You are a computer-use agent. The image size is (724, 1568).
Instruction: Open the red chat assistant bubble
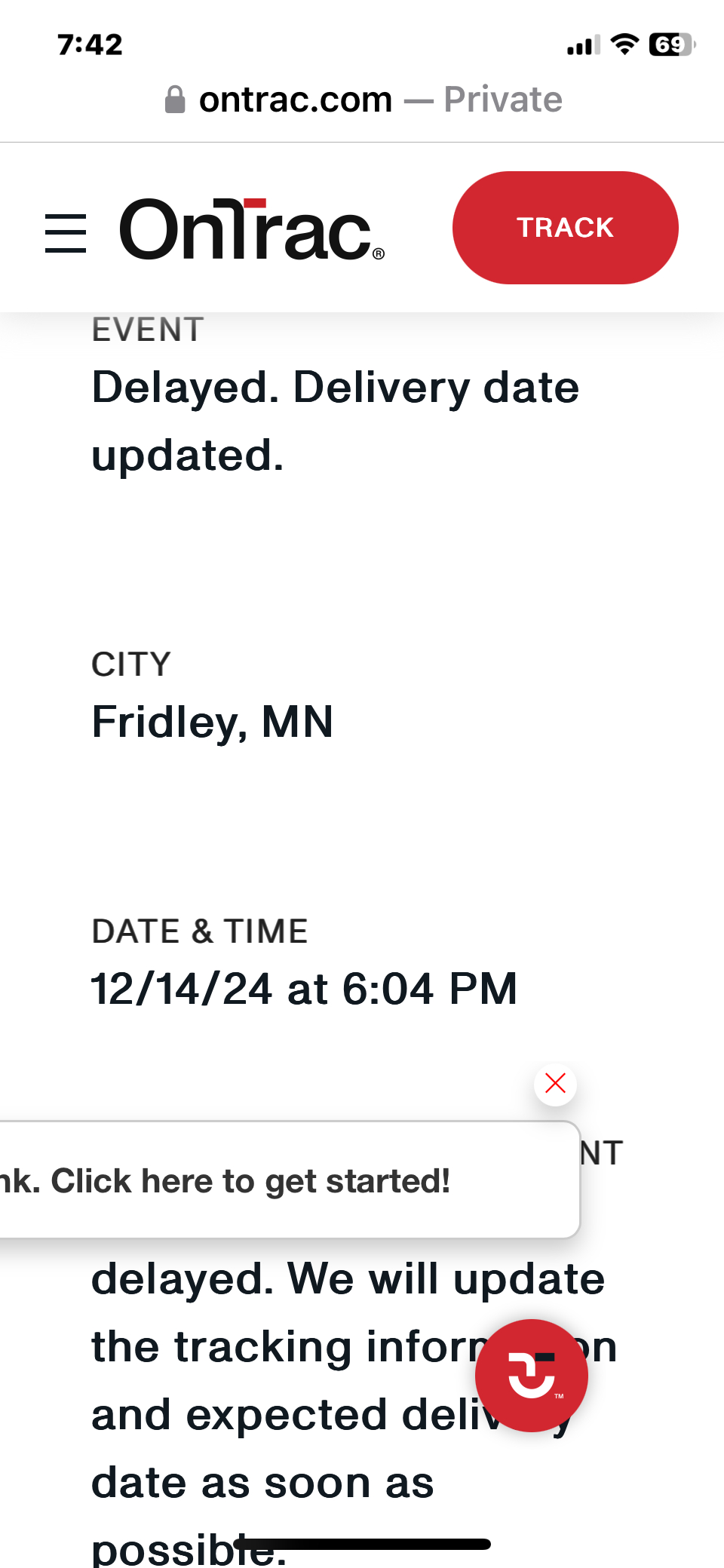click(x=532, y=1375)
